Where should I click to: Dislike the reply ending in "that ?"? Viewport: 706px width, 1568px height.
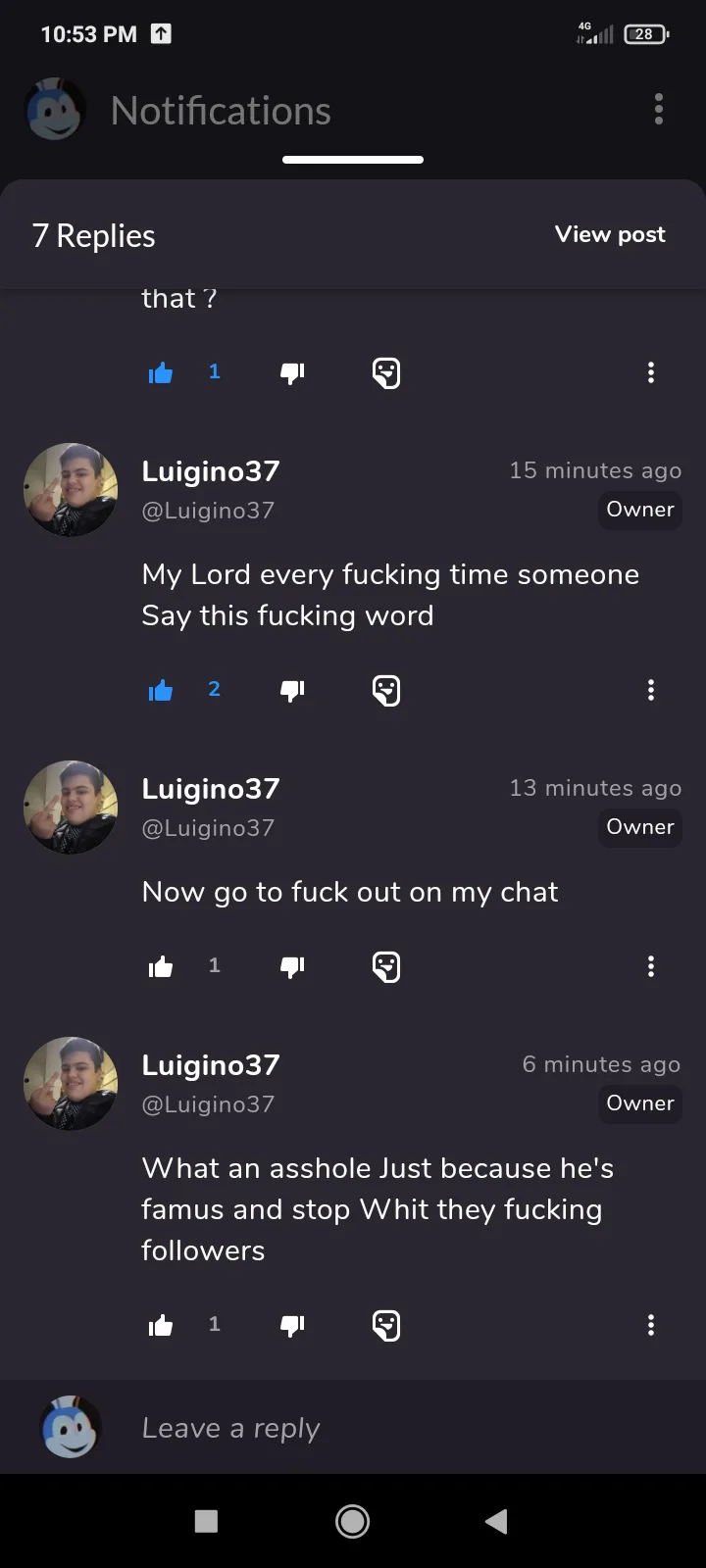(292, 373)
